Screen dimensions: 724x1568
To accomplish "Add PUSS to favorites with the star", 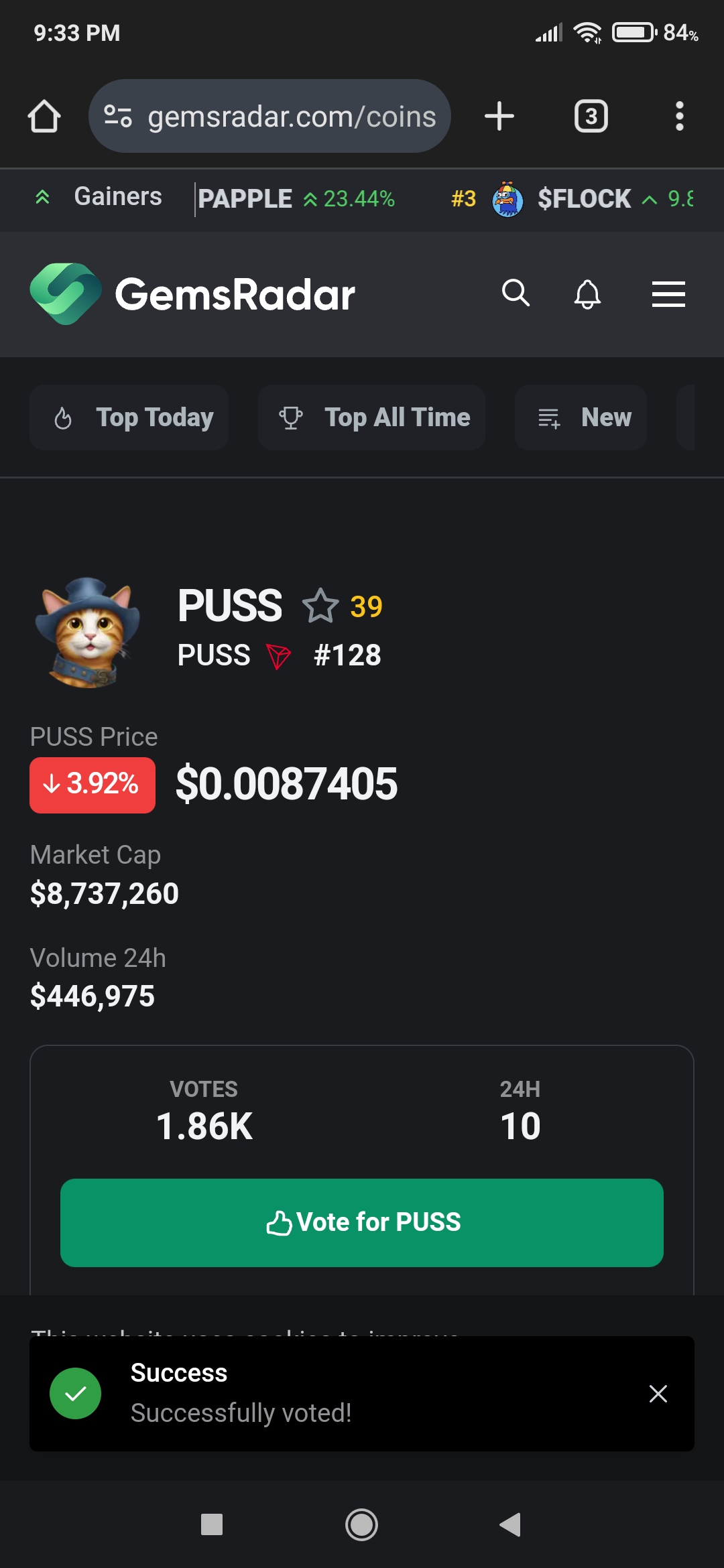I will 320,606.
